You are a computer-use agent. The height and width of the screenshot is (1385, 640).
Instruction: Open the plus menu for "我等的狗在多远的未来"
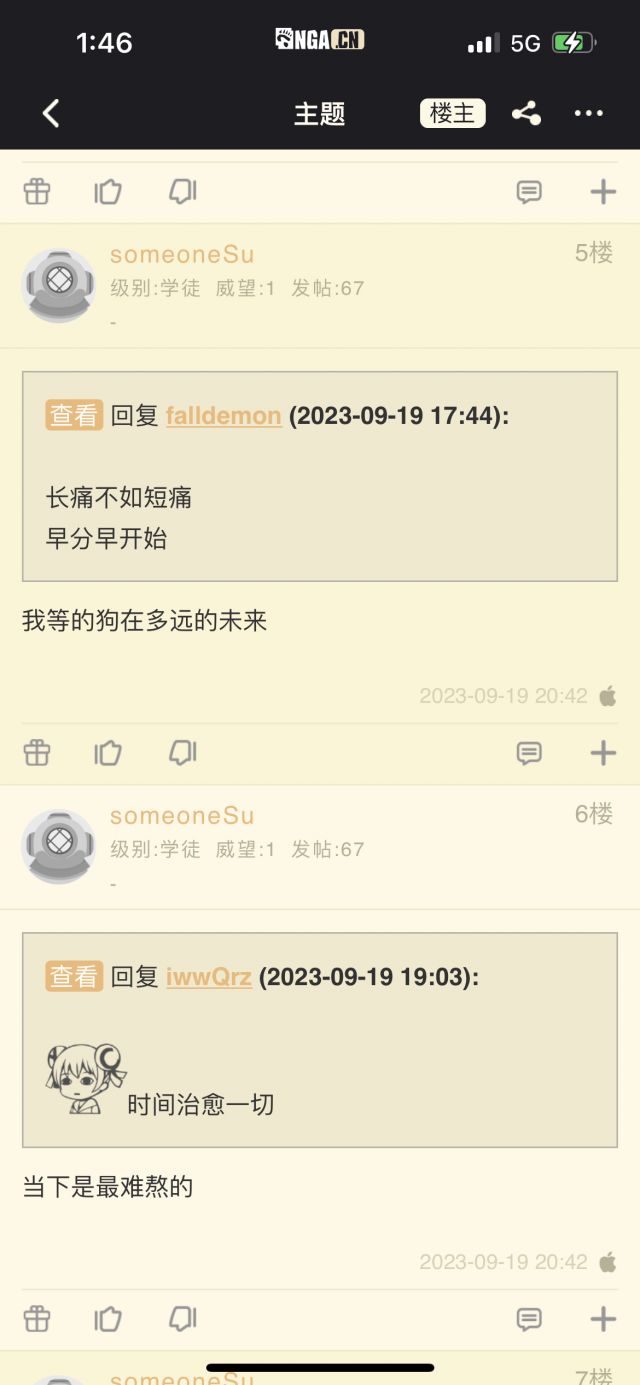click(603, 753)
